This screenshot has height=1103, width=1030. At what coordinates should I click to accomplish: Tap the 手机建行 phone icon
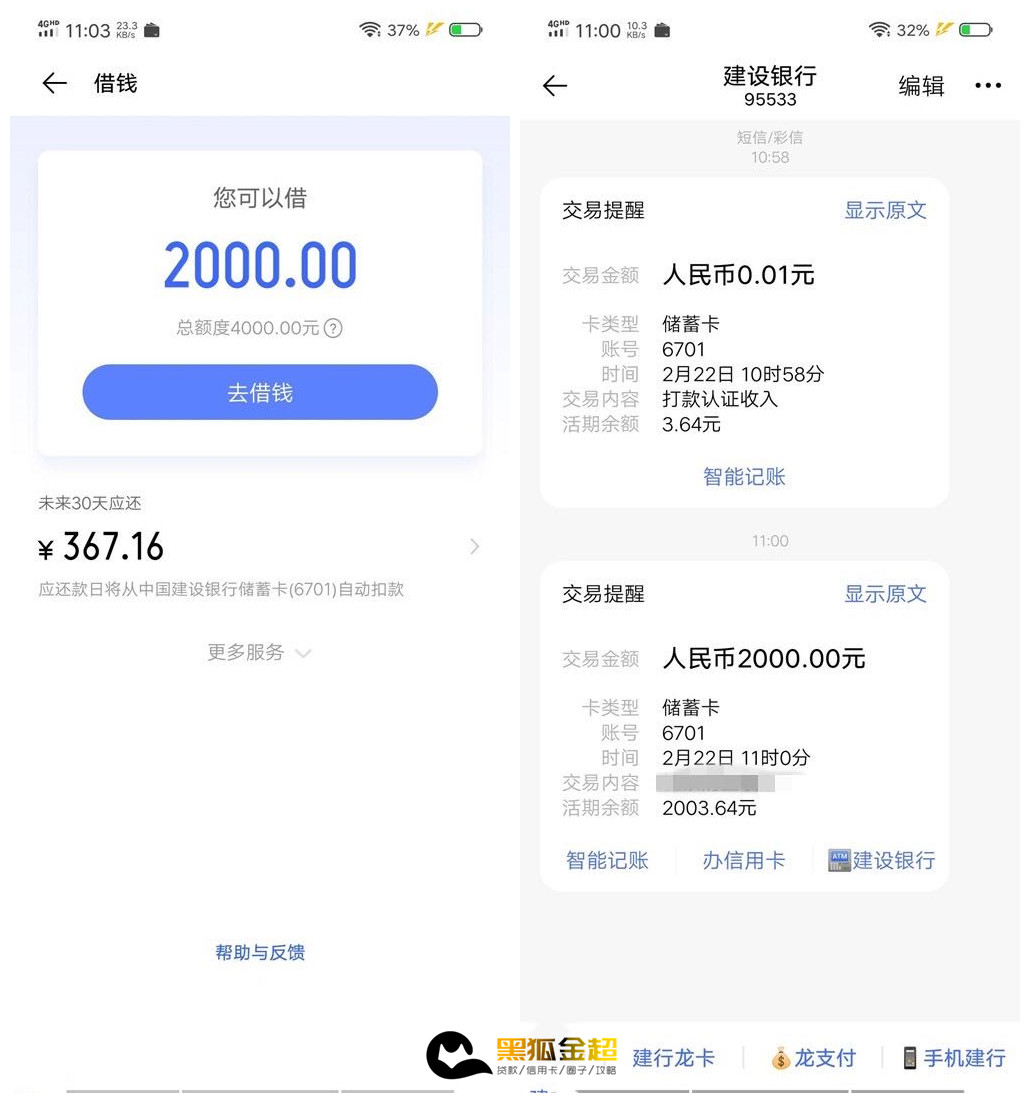coord(911,1058)
